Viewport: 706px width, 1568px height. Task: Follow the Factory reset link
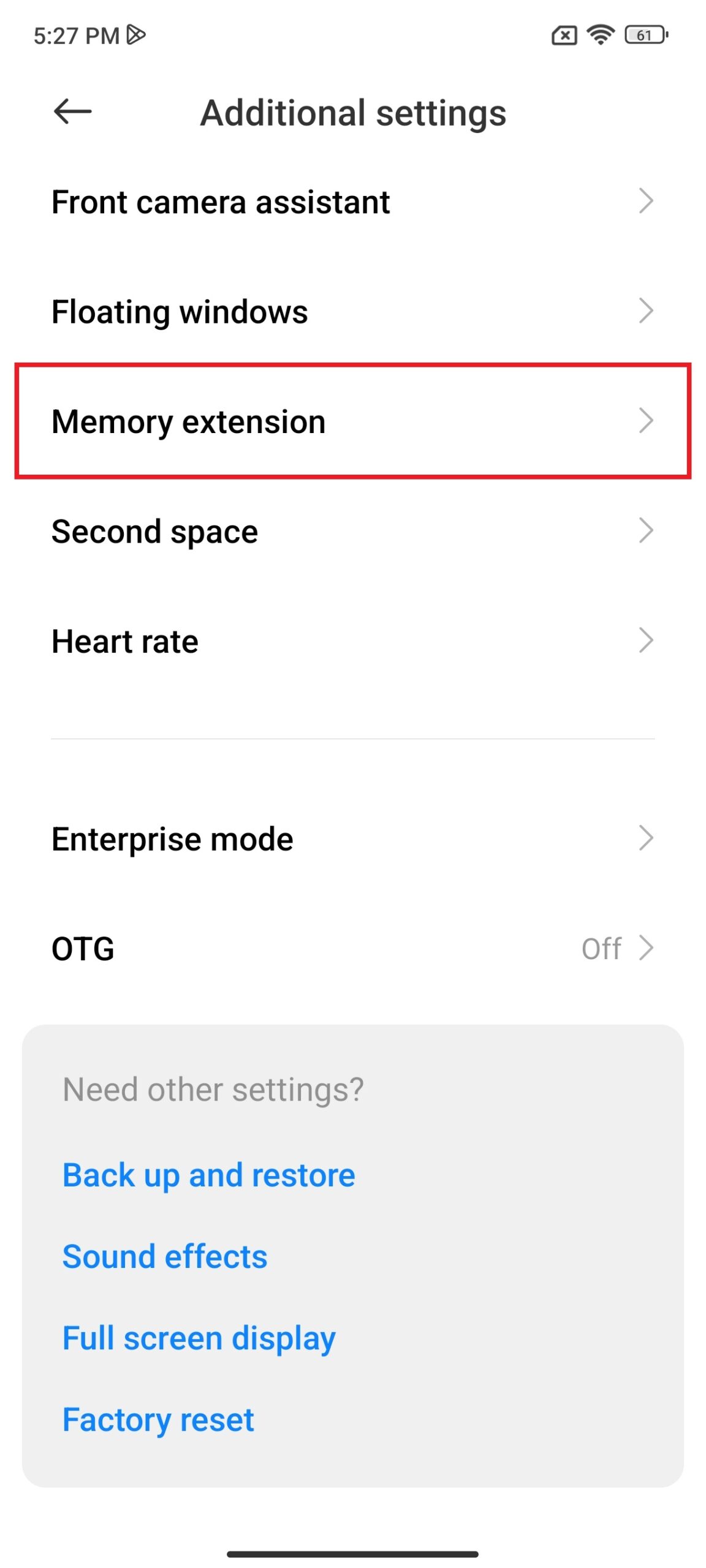[158, 1420]
